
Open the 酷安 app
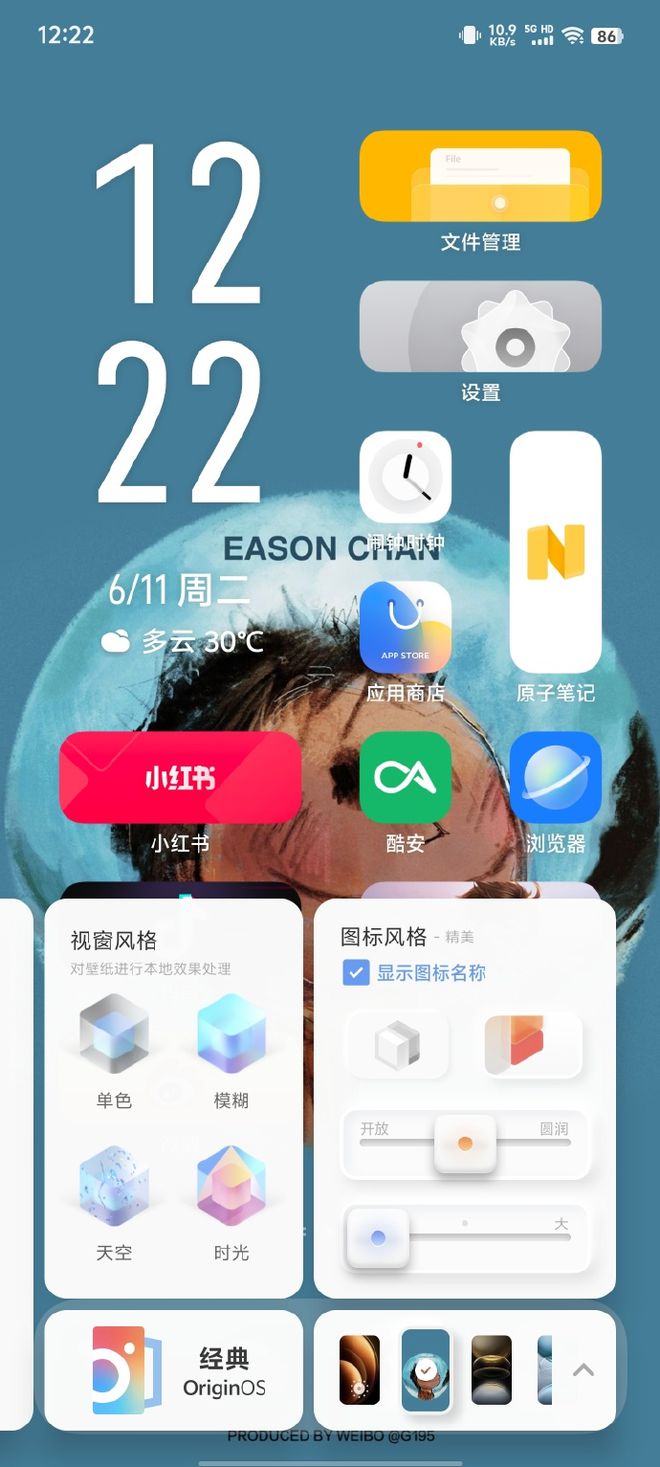405,777
